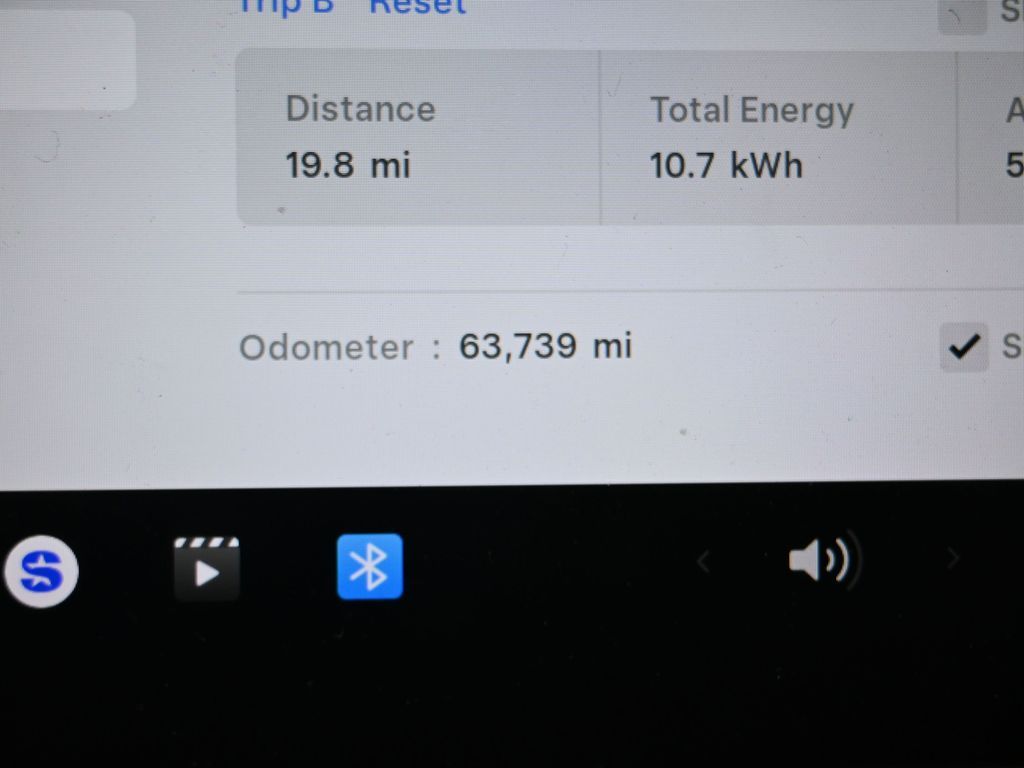Reset the Trip B counter

coord(418,7)
